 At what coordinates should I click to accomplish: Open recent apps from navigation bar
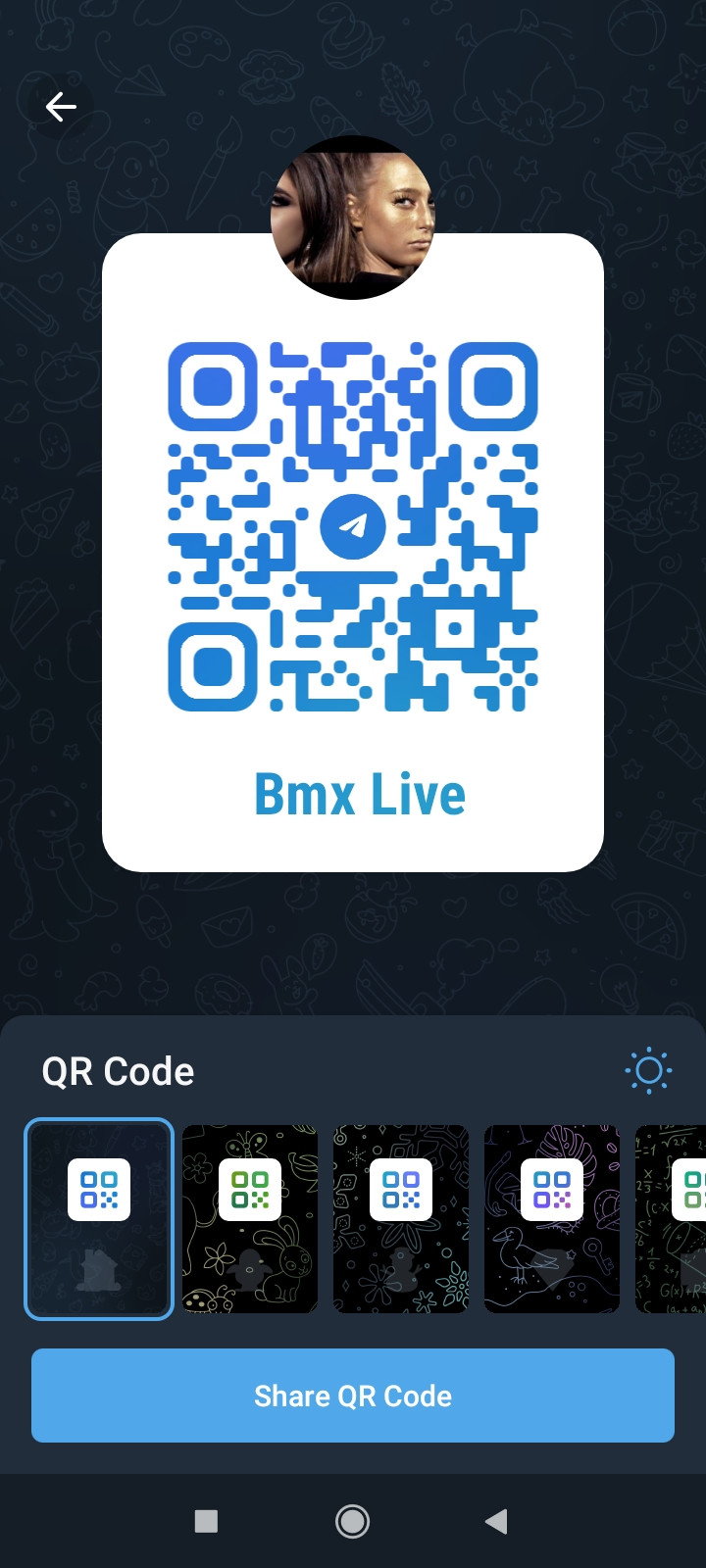tap(206, 1521)
